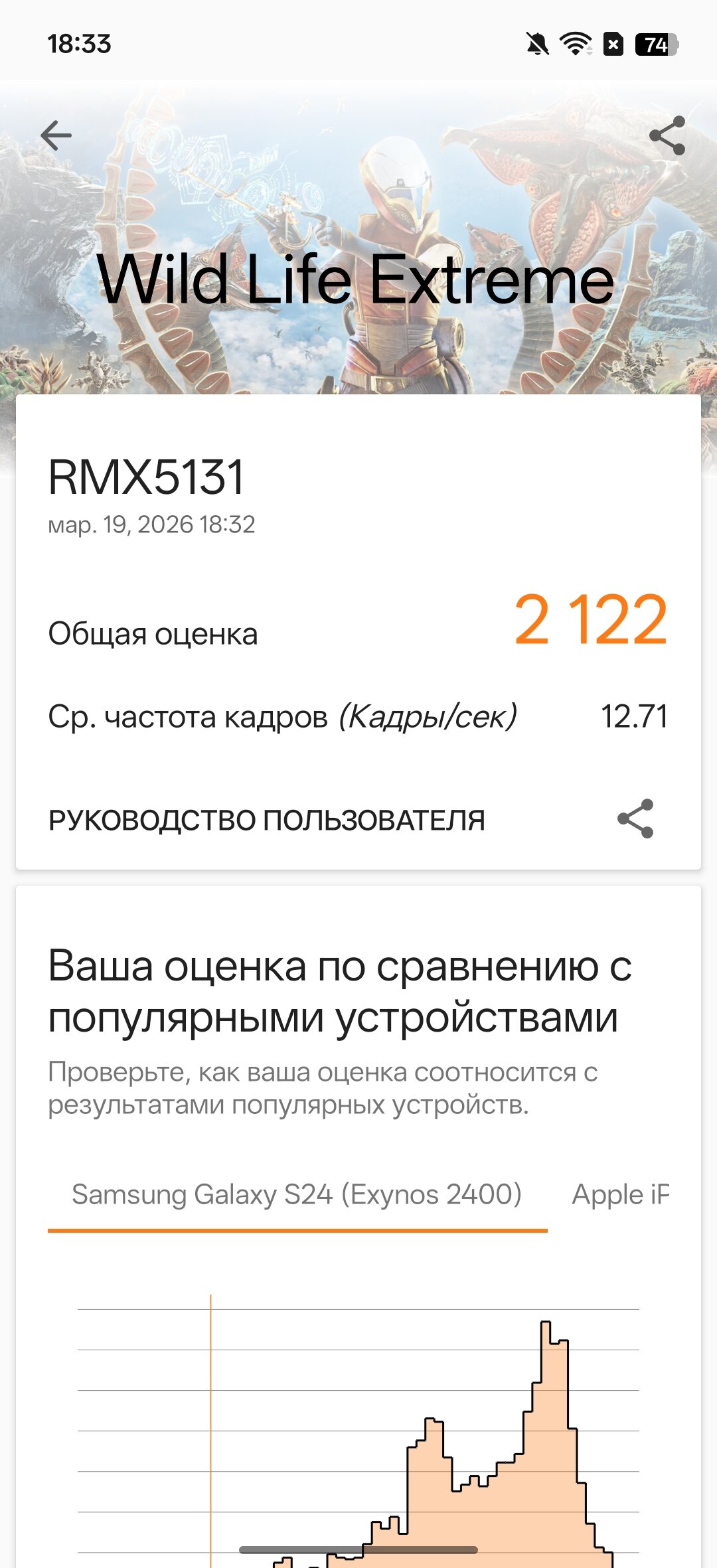
Task: Go back using the top arrow
Action: pos(56,136)
